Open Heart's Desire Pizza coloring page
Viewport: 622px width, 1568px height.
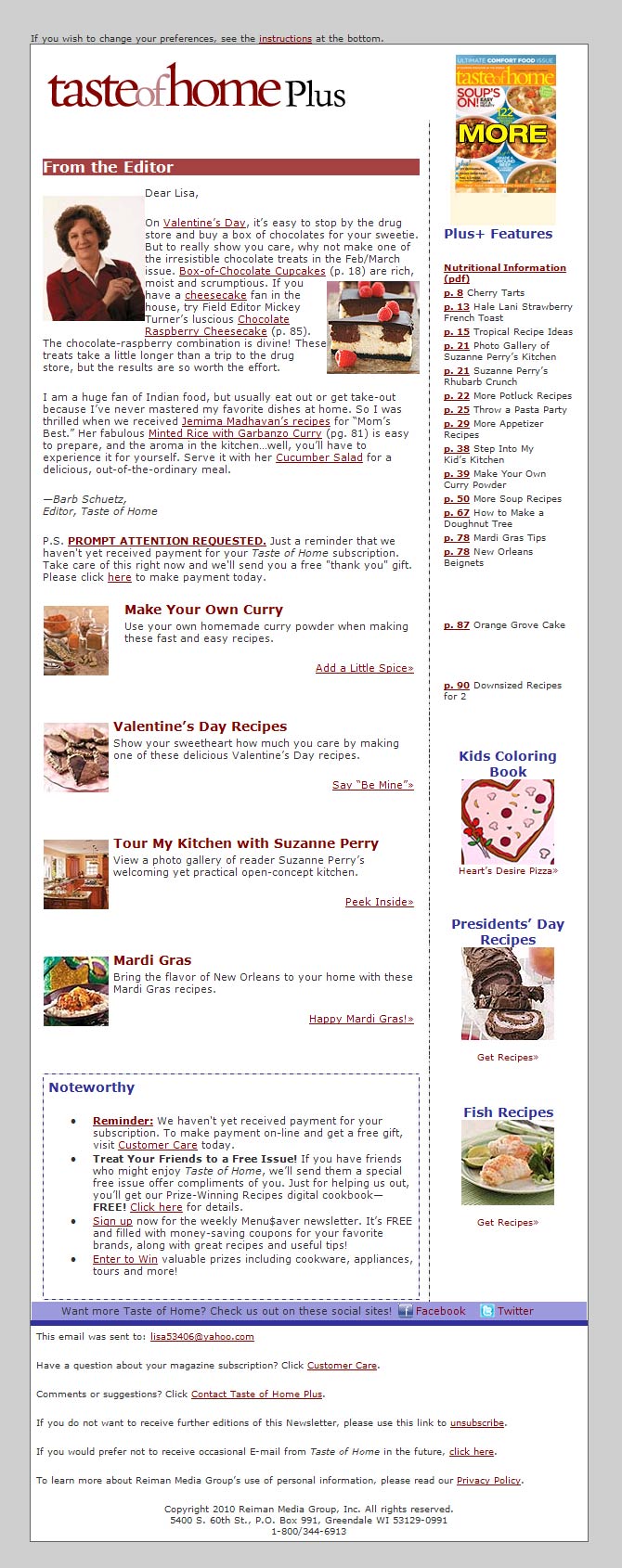pos(508,871)
